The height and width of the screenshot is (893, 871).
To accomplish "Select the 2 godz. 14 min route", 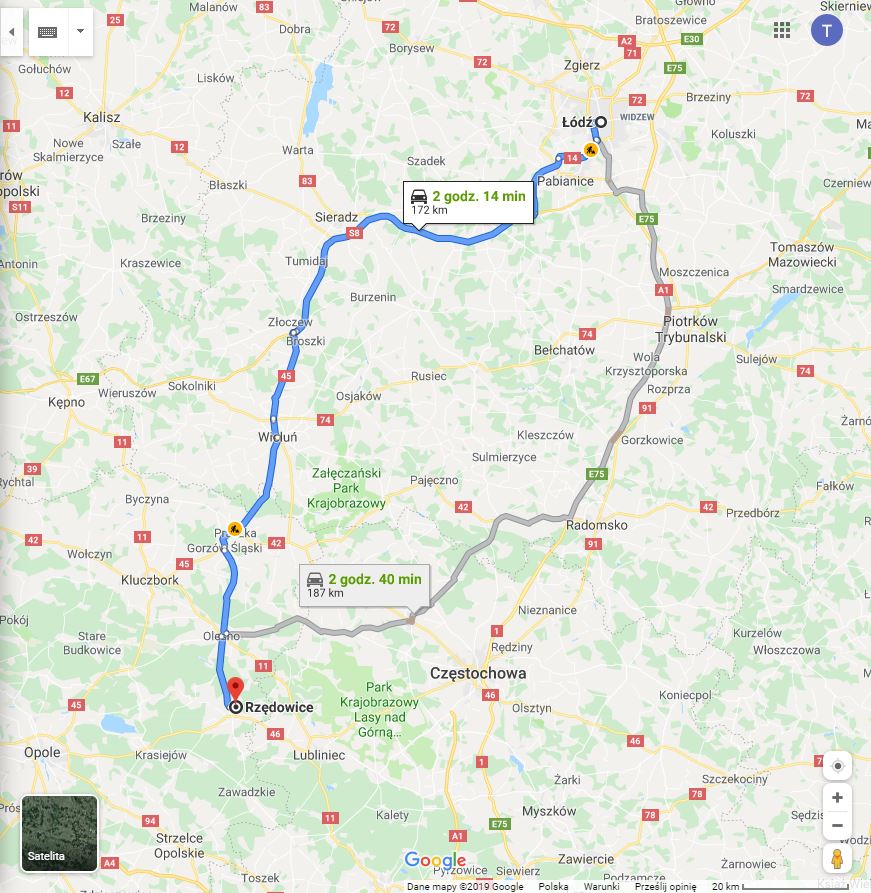I will 468,202.
